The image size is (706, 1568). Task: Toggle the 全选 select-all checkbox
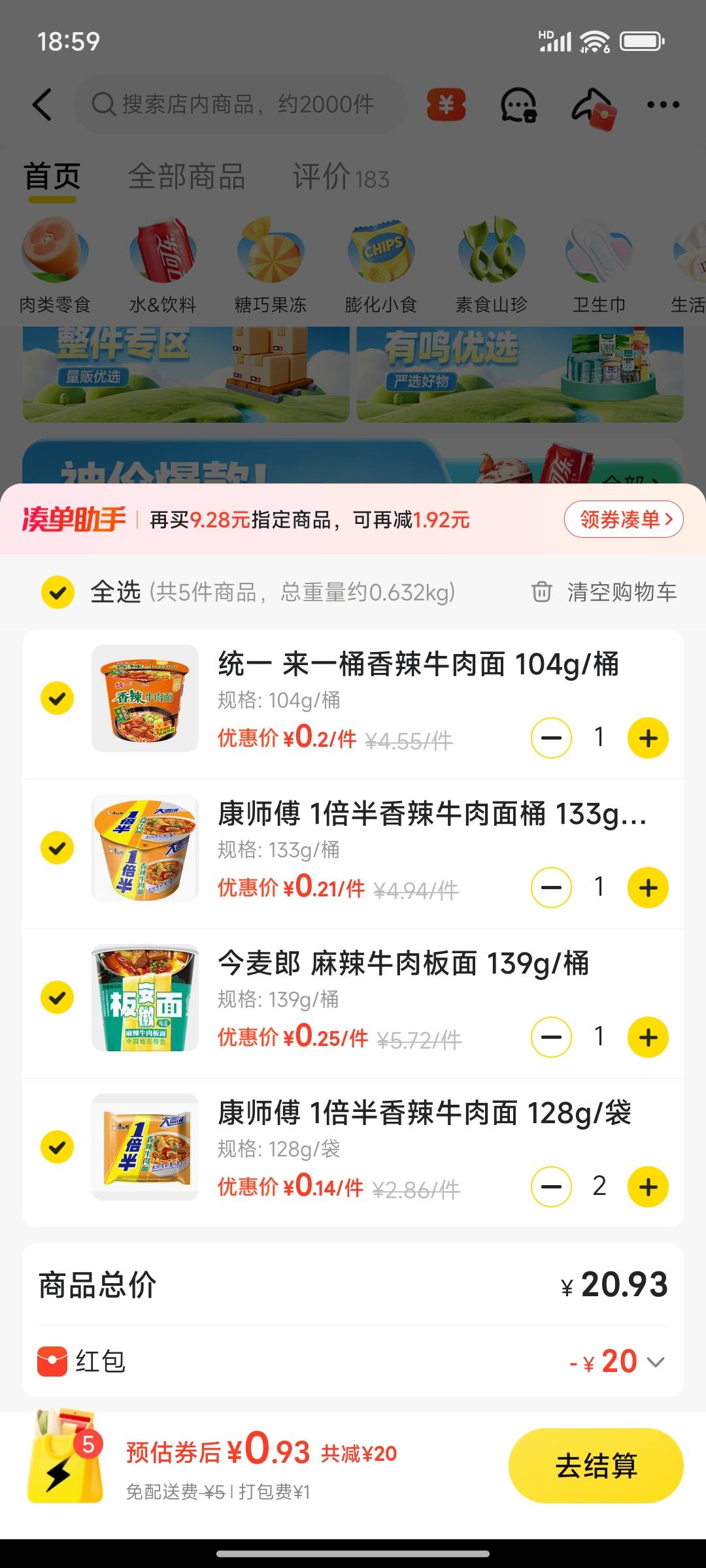tap(58, 592)
